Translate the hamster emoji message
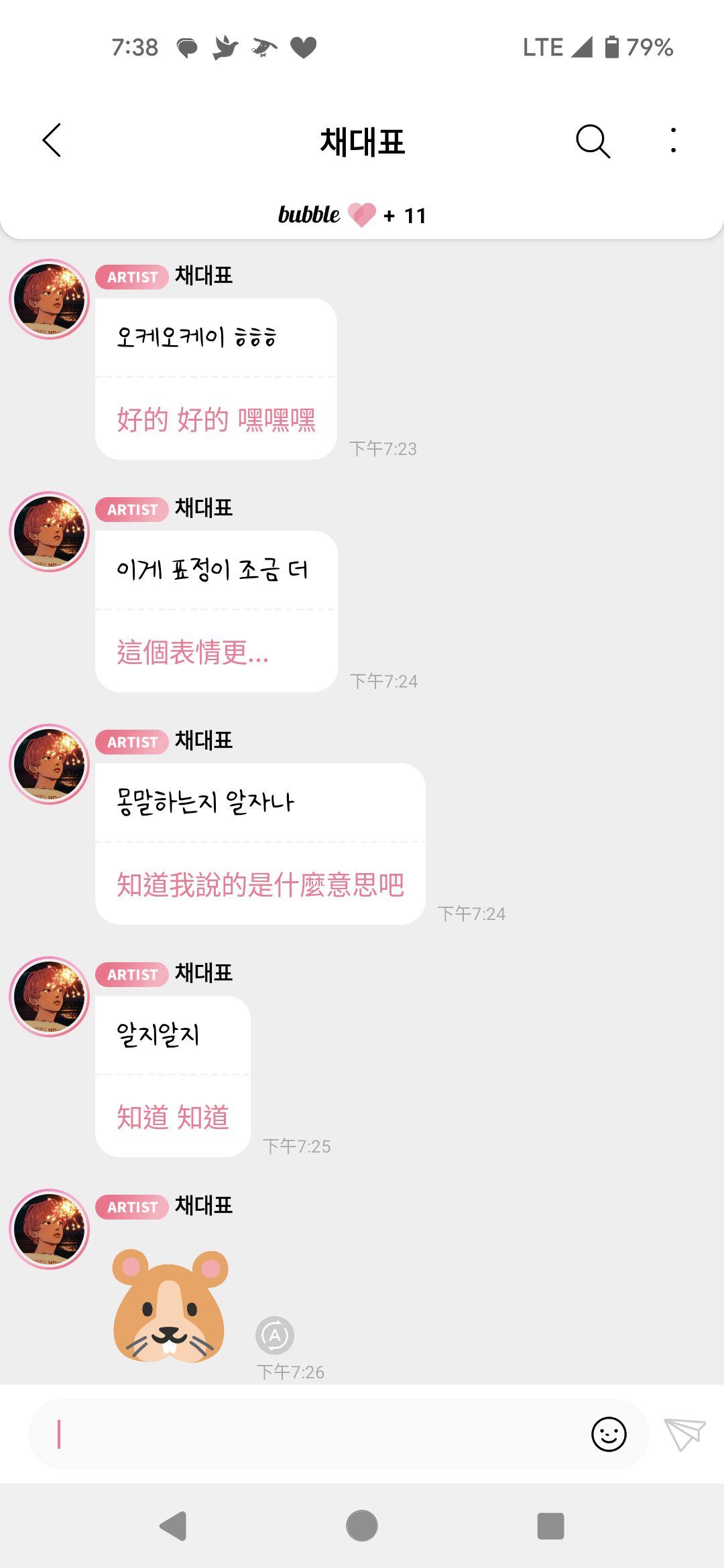Viewport: 724px width, 1568px height. click(x=275, y=1335)
